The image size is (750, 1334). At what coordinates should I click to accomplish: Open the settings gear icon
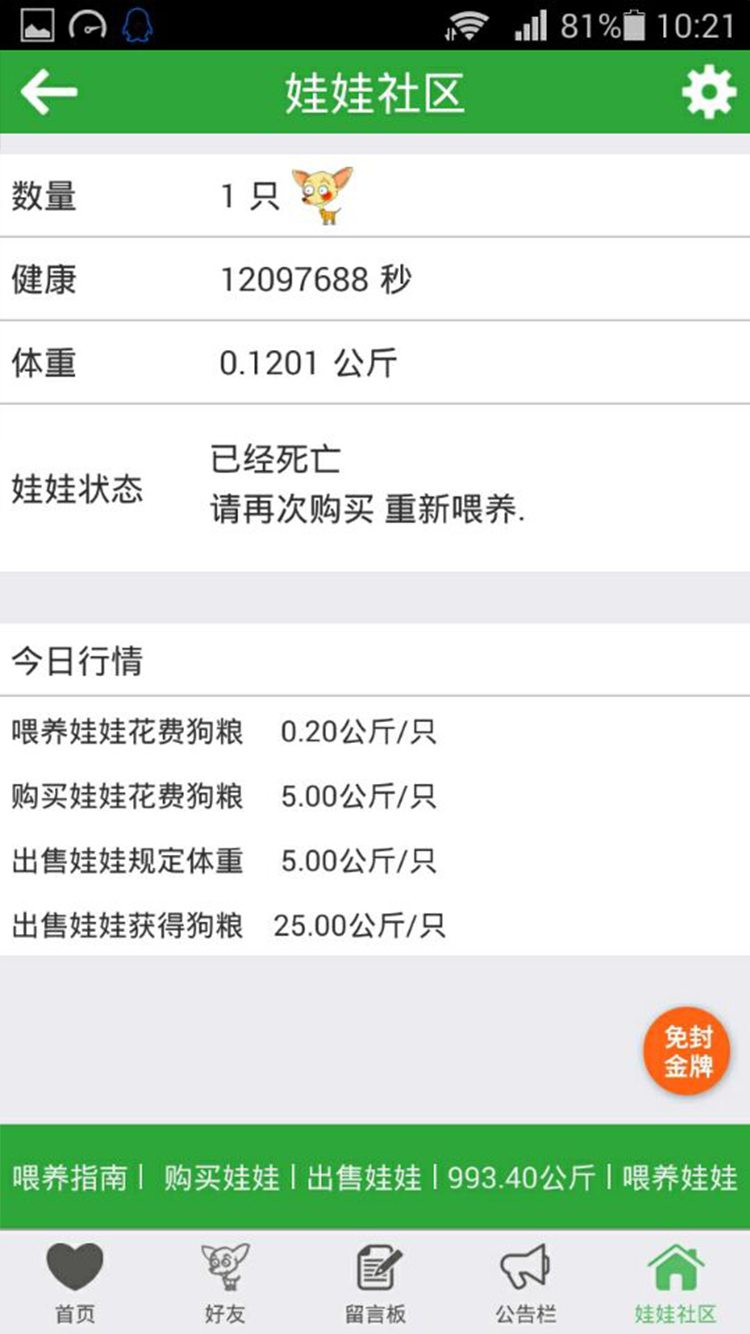pos(708,93)
